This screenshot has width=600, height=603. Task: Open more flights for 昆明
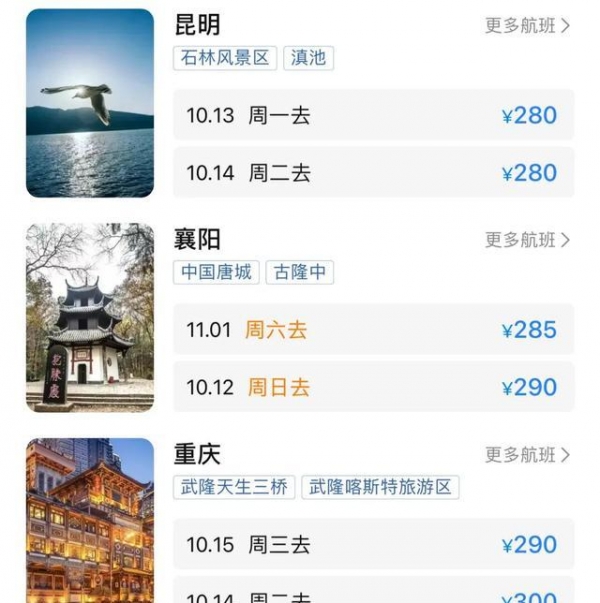(527, 26)
